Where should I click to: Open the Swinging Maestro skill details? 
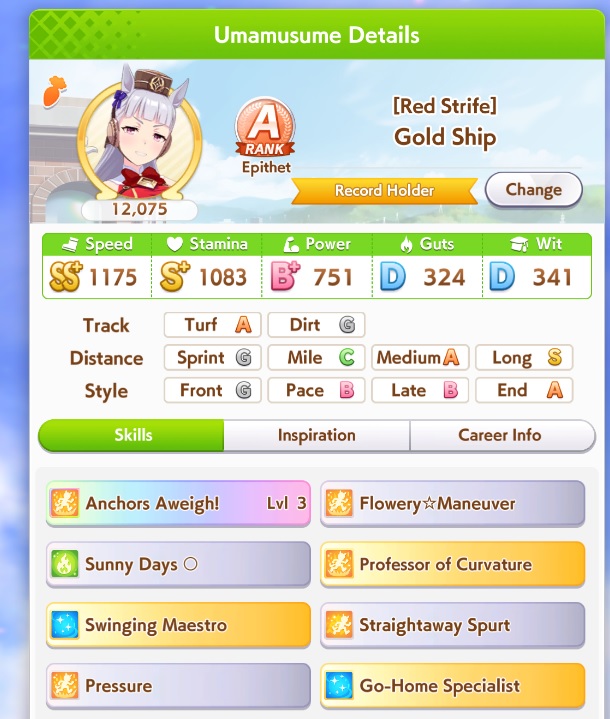(178, 626)
